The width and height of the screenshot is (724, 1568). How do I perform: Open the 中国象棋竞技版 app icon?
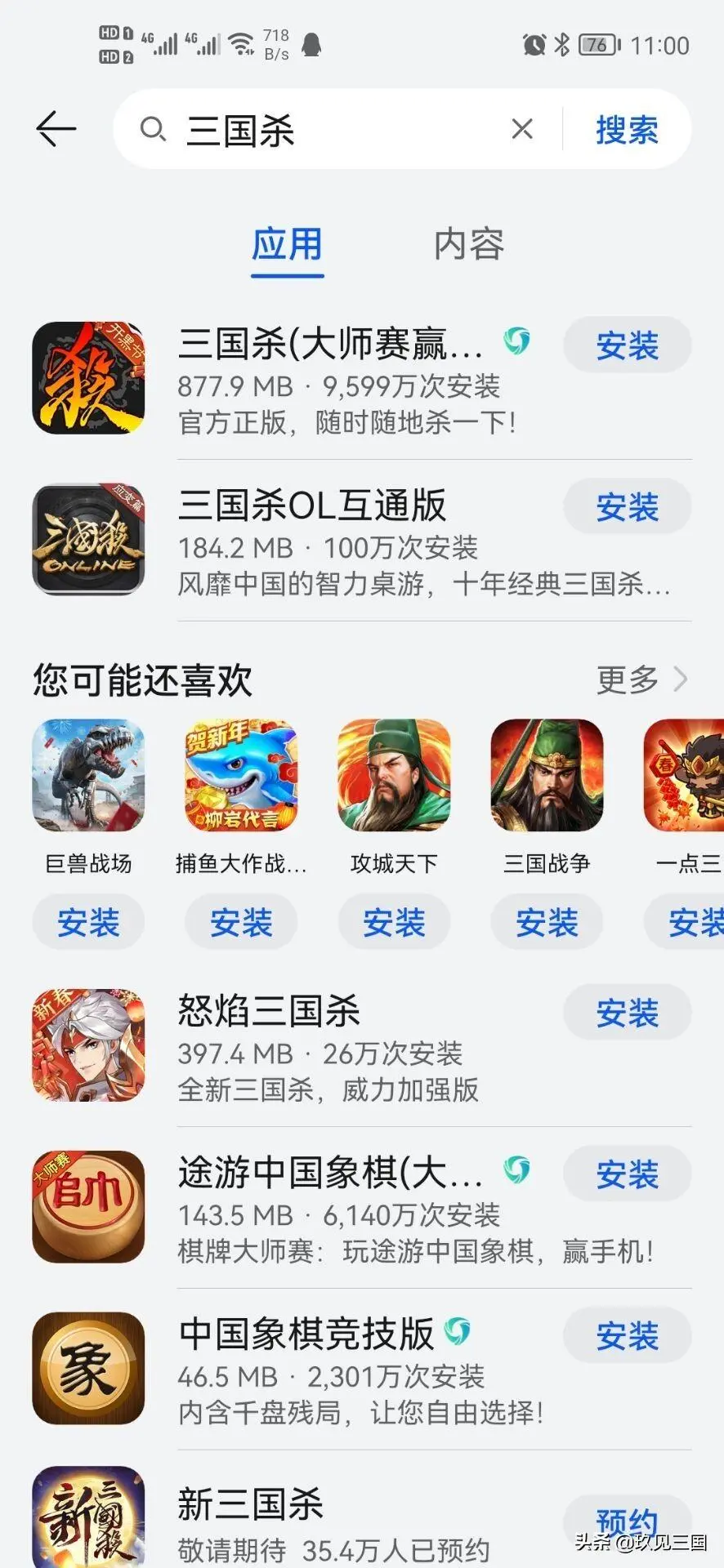[88, 1367]
